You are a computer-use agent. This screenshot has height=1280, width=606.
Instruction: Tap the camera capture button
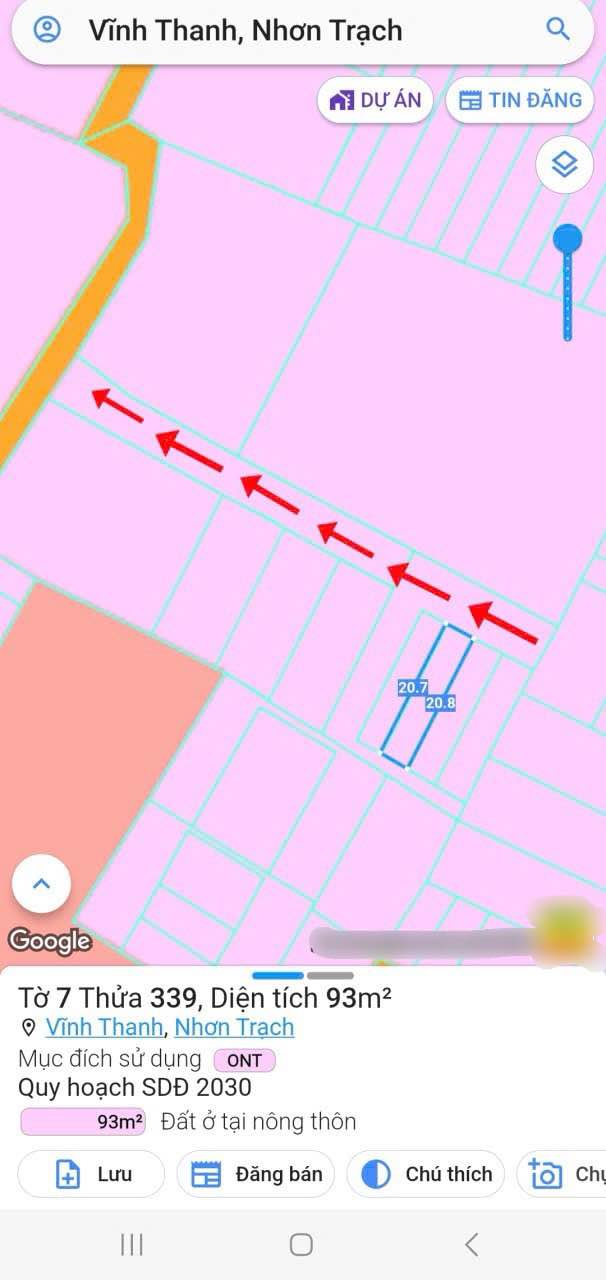coord(562,1174)
